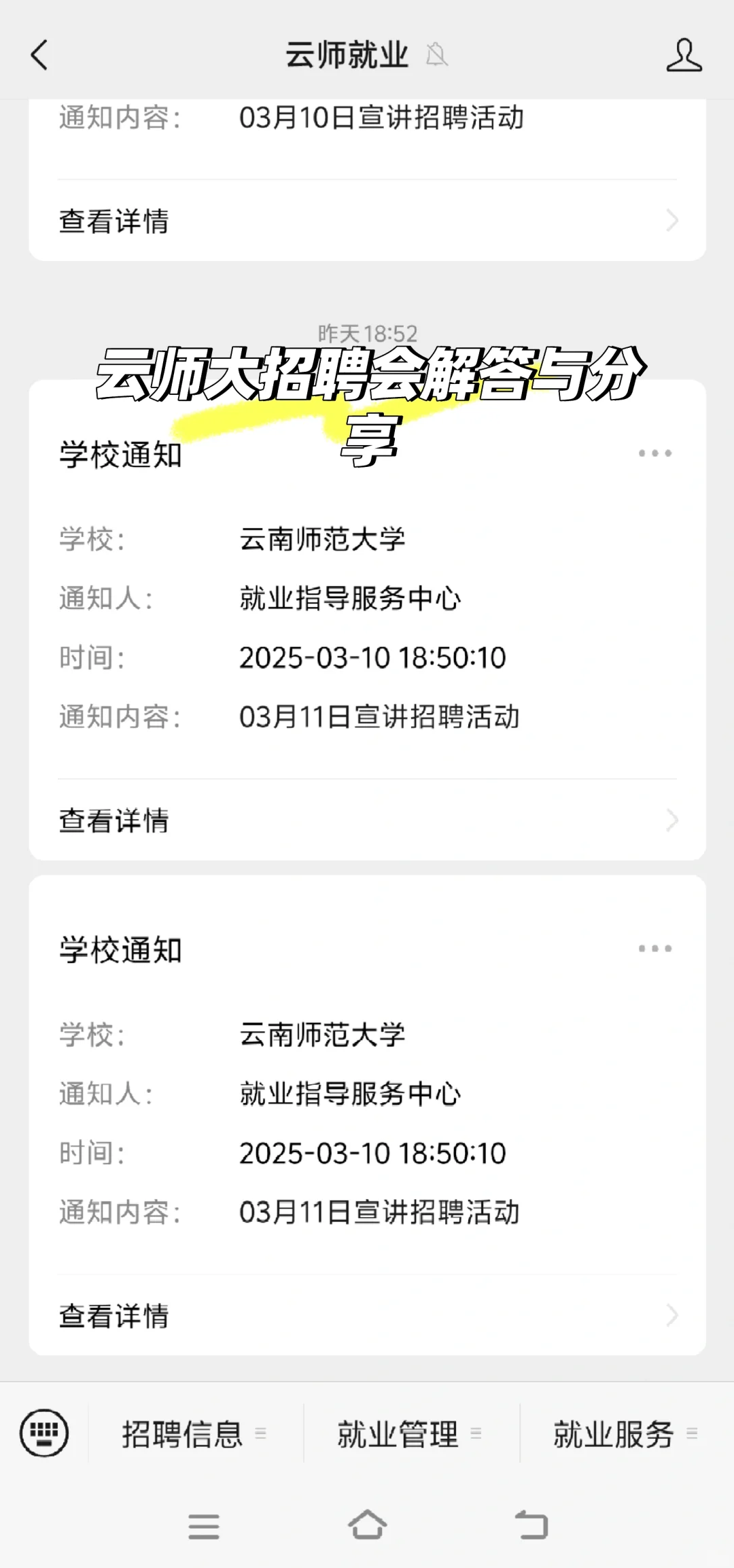This screenshot has height=1568, width=734.
Task: Expand the 就业服务 menu
Action: 626,1434
